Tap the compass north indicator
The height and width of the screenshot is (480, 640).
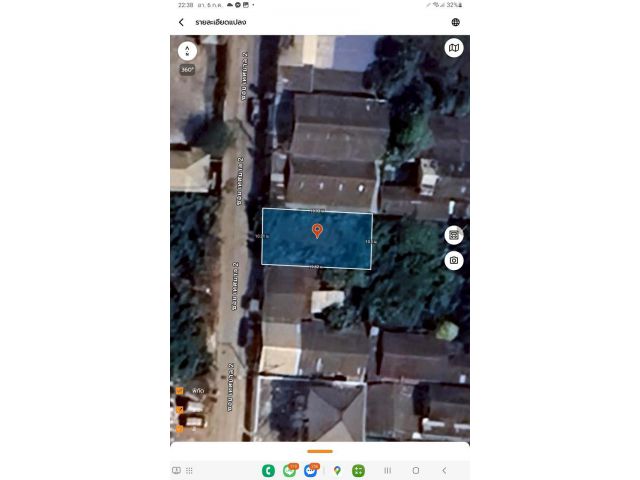click(187, 50)
